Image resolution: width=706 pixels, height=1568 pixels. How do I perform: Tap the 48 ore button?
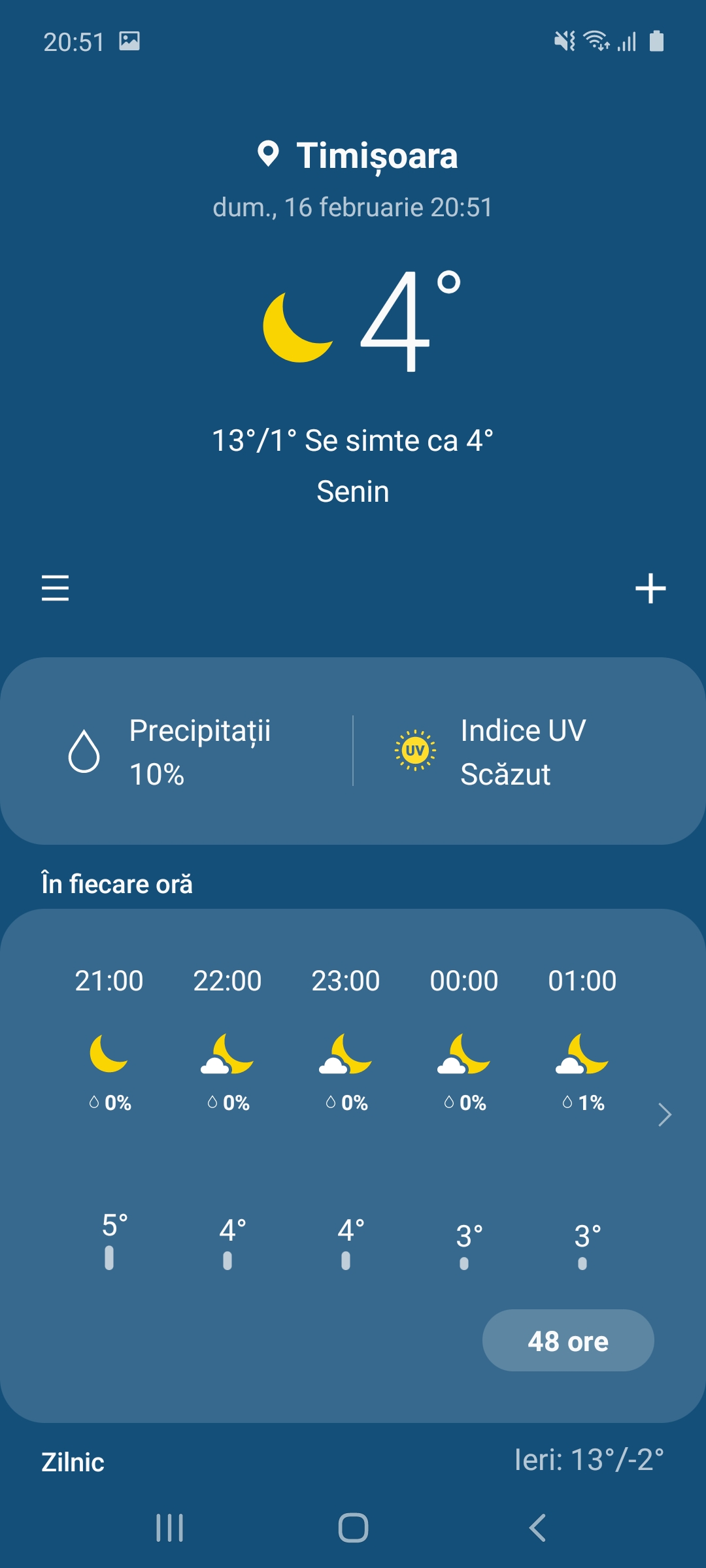tap(568, 1340)
